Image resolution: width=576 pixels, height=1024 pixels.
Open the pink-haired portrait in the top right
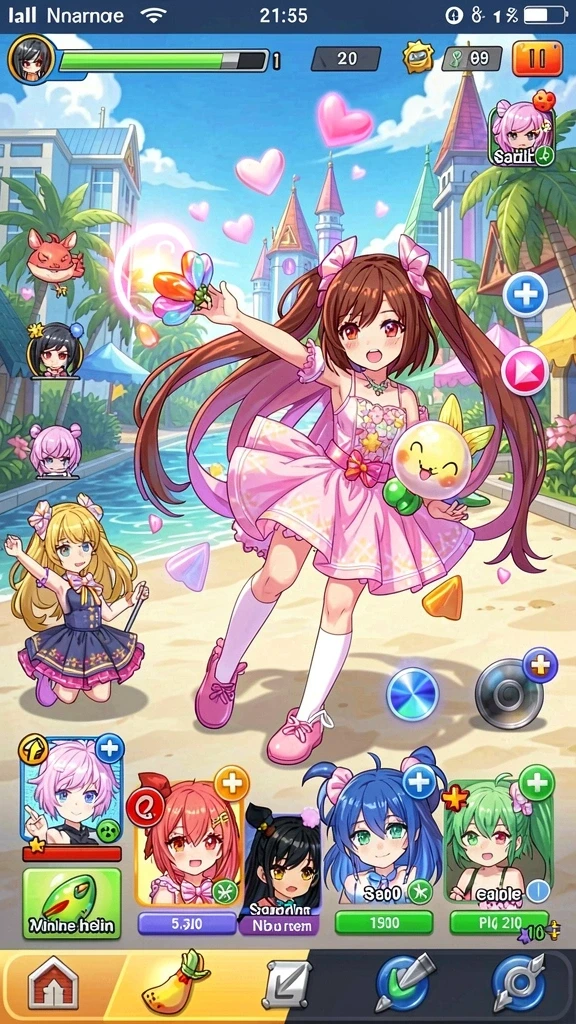click(x=522, y=135)
